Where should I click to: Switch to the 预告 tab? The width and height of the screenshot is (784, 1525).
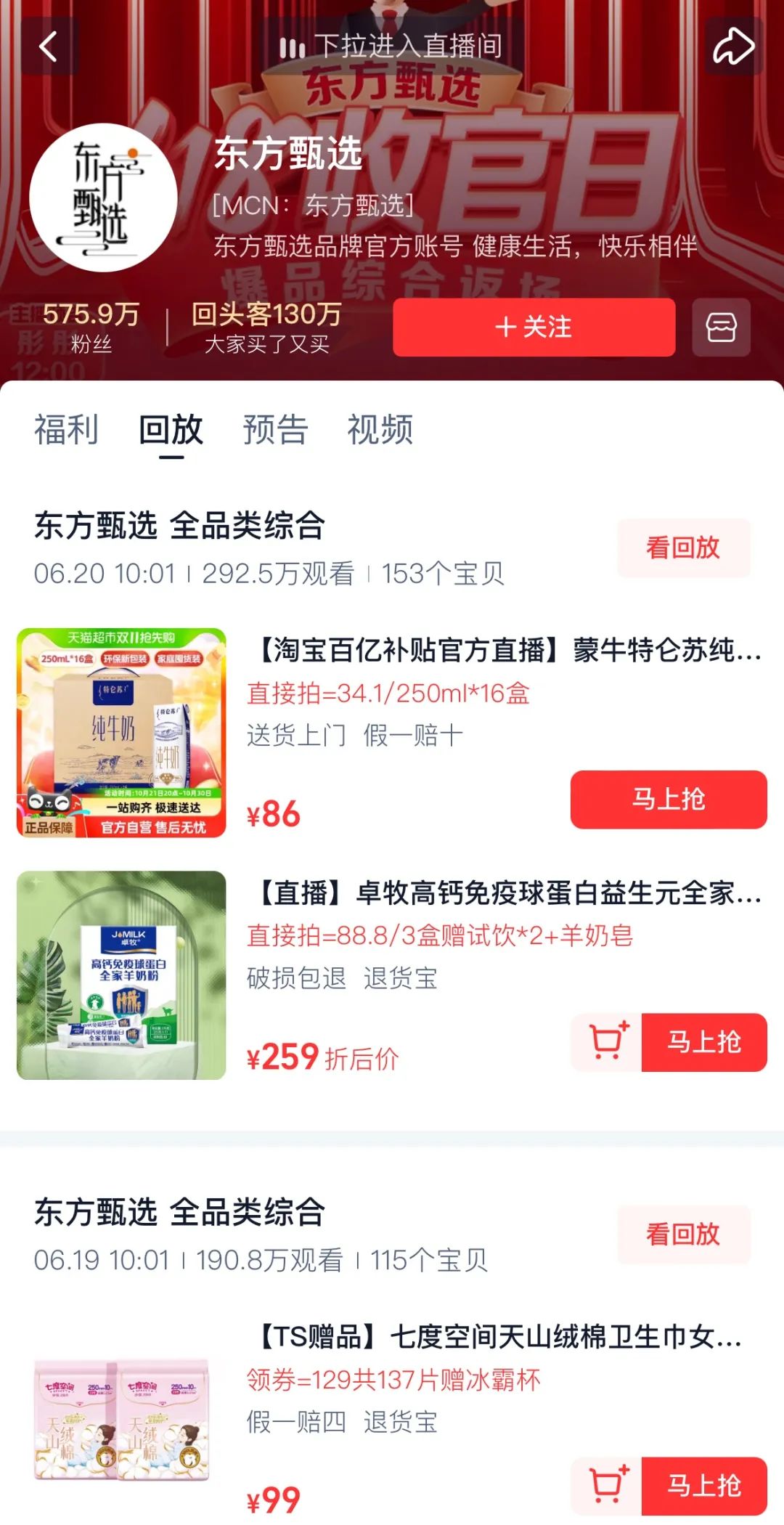[275, 429]
